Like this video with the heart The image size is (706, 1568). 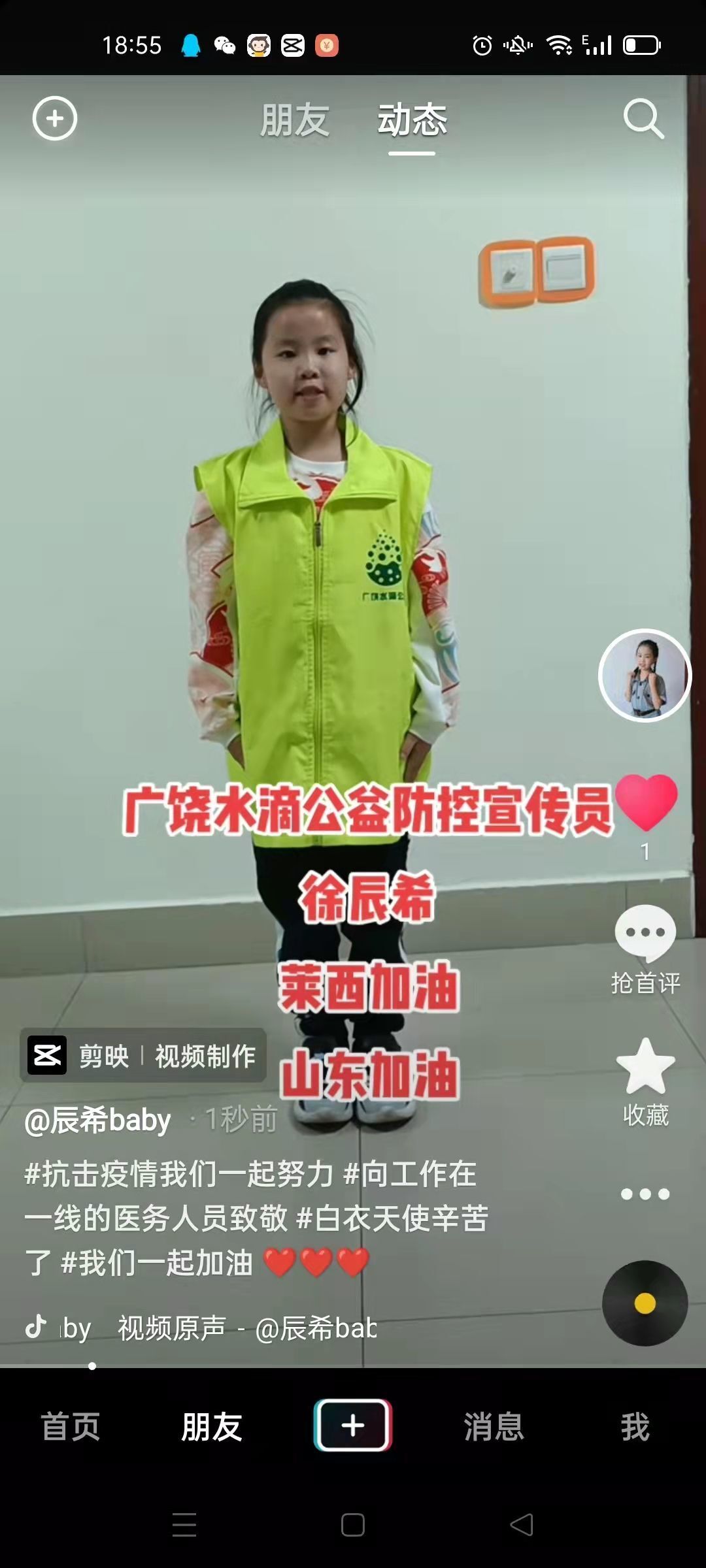[x=646, y=803]
